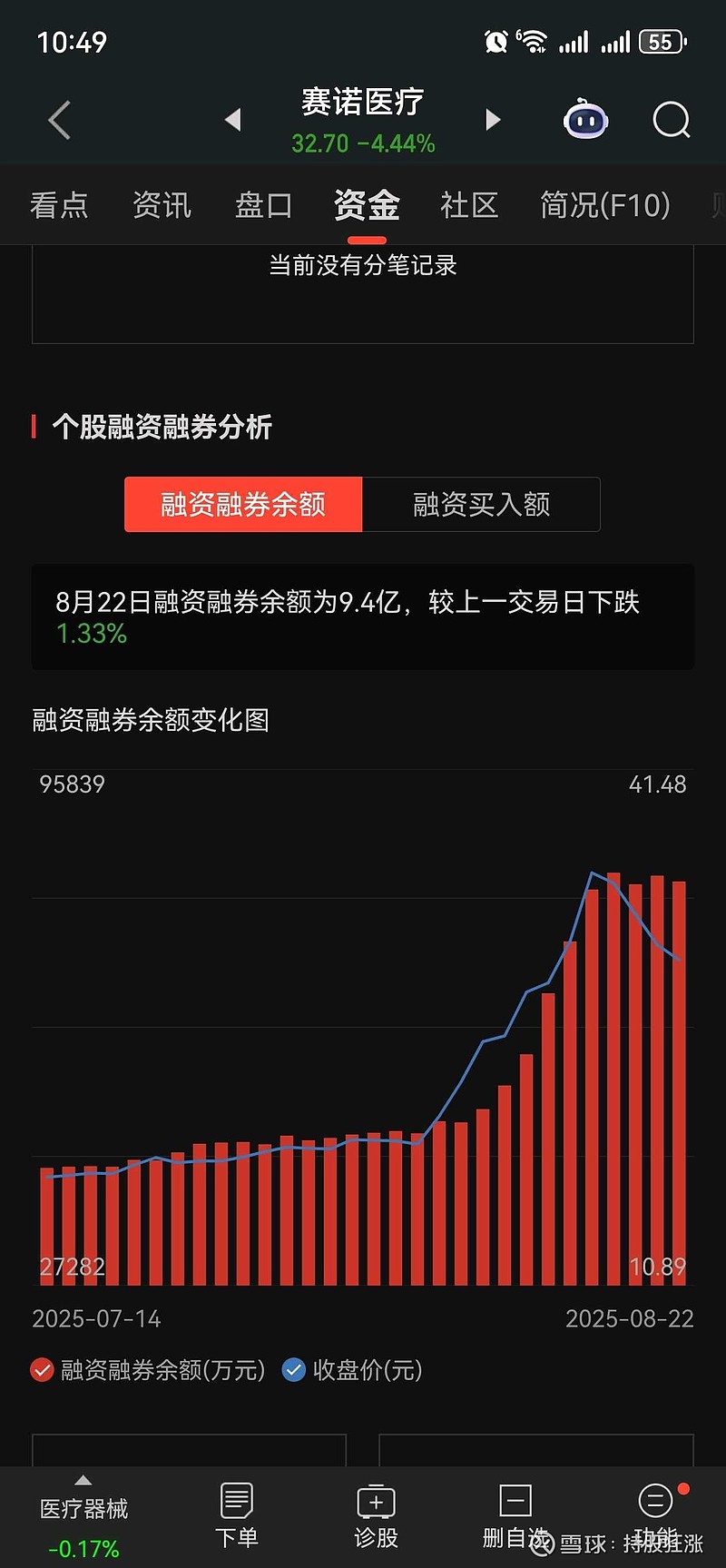Tap the right arrow to view next stock
This screenshot has height=1568, width=726.
[x=492, y=119]
